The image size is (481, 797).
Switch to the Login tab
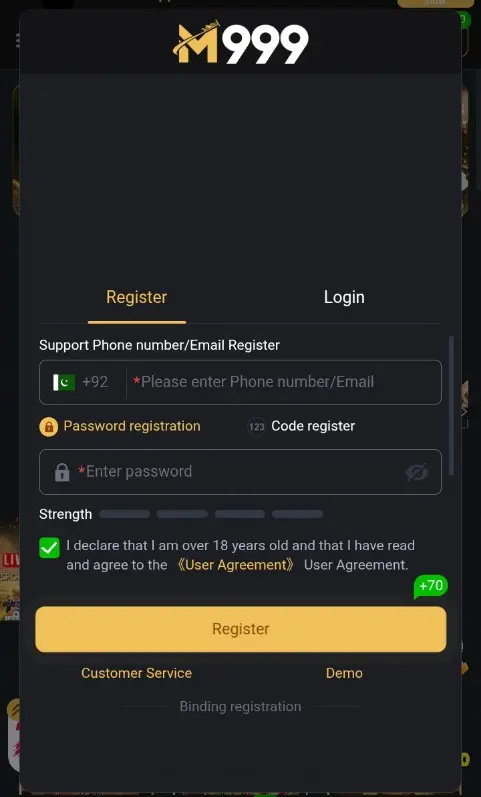point(344,297)
